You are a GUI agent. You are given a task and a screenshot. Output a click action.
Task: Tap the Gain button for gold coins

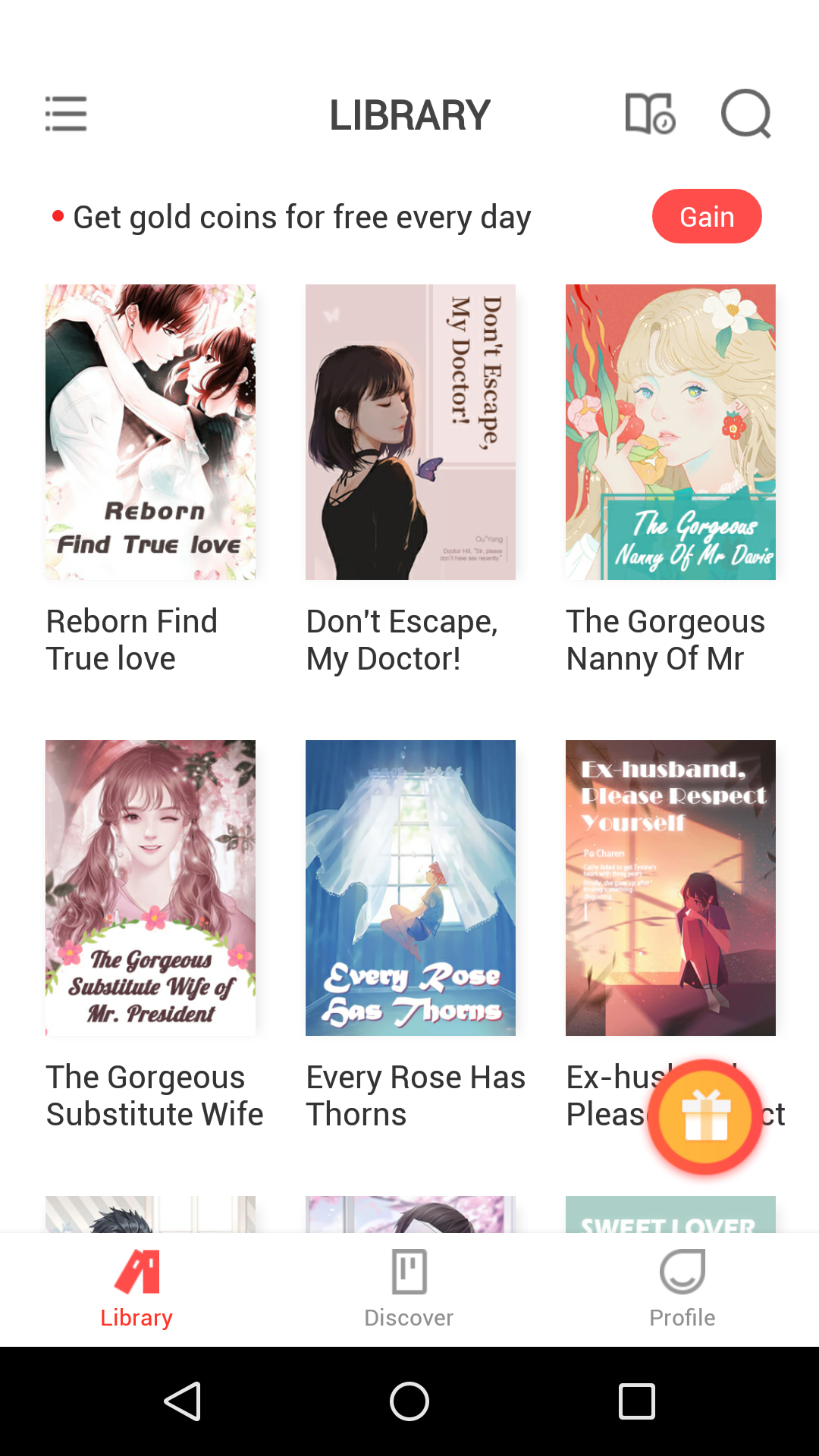[x=707, y=217]
